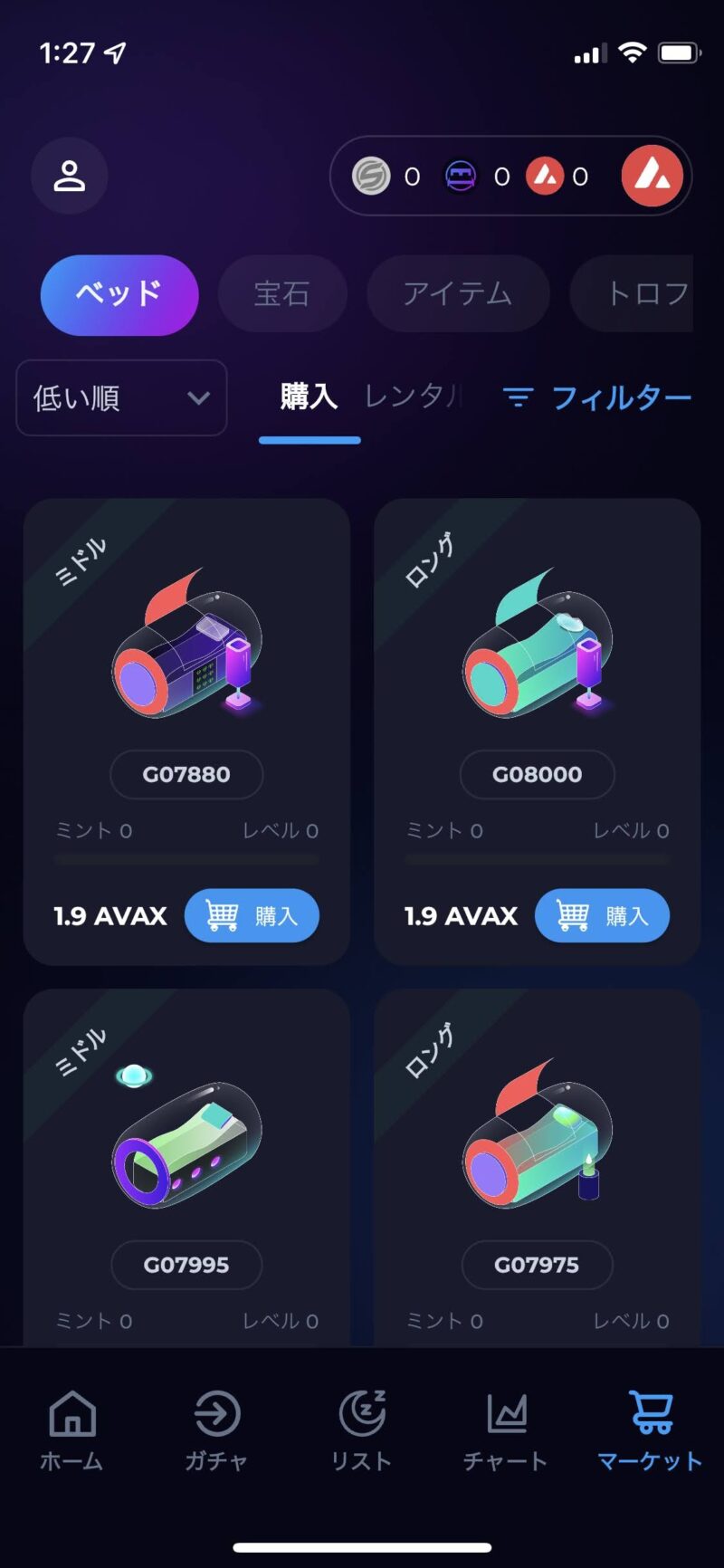
Task: Open the G08000 bed card
Action: (537, 652)
